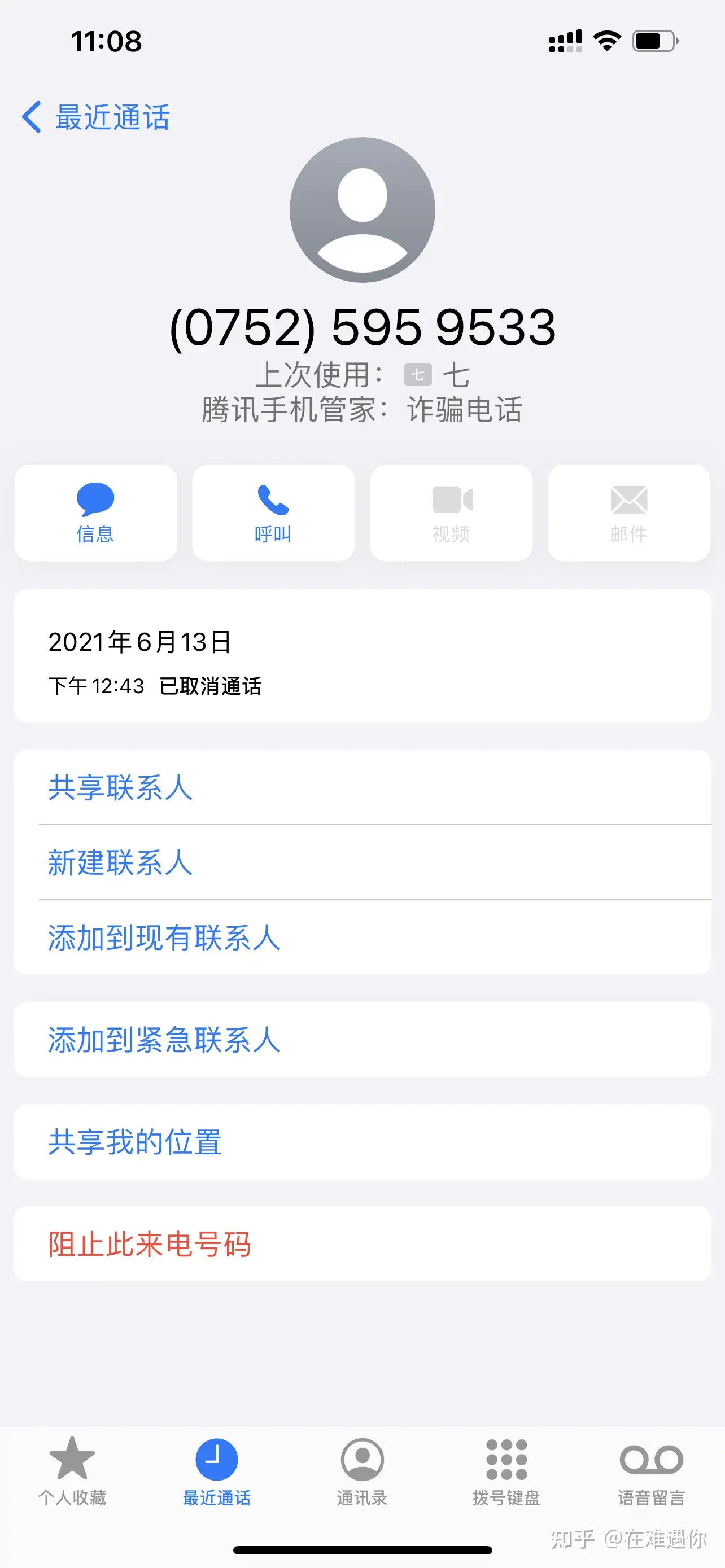
Task: Tap the 呼叫 phone call icon
Action: [273, 501]
